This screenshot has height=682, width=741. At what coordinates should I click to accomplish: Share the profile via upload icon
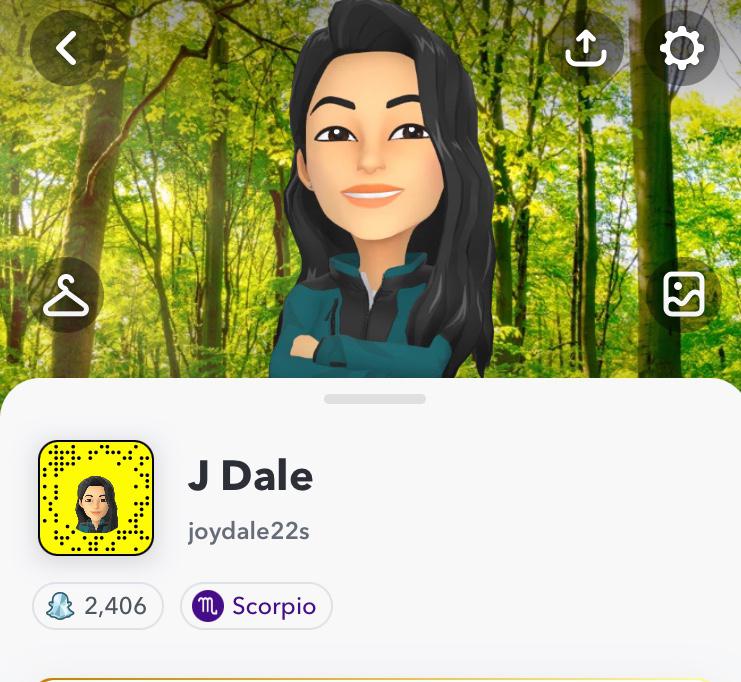point(586,47)
